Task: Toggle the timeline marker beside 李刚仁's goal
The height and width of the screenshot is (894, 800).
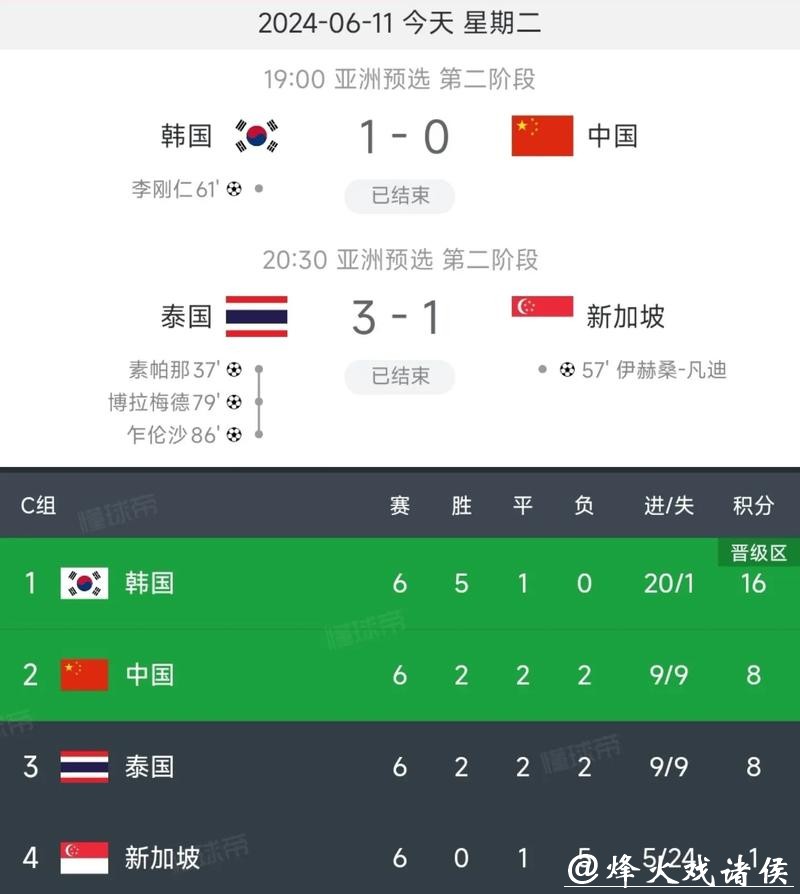Action: [x=260, y=187]
